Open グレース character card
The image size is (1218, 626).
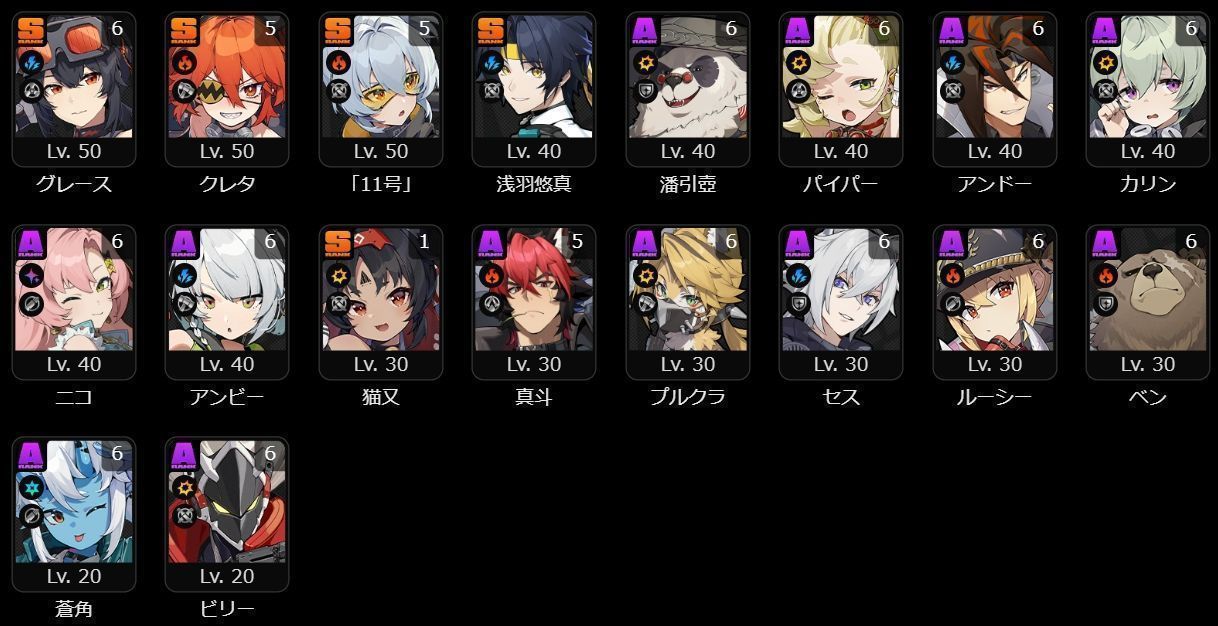(74, 88)
